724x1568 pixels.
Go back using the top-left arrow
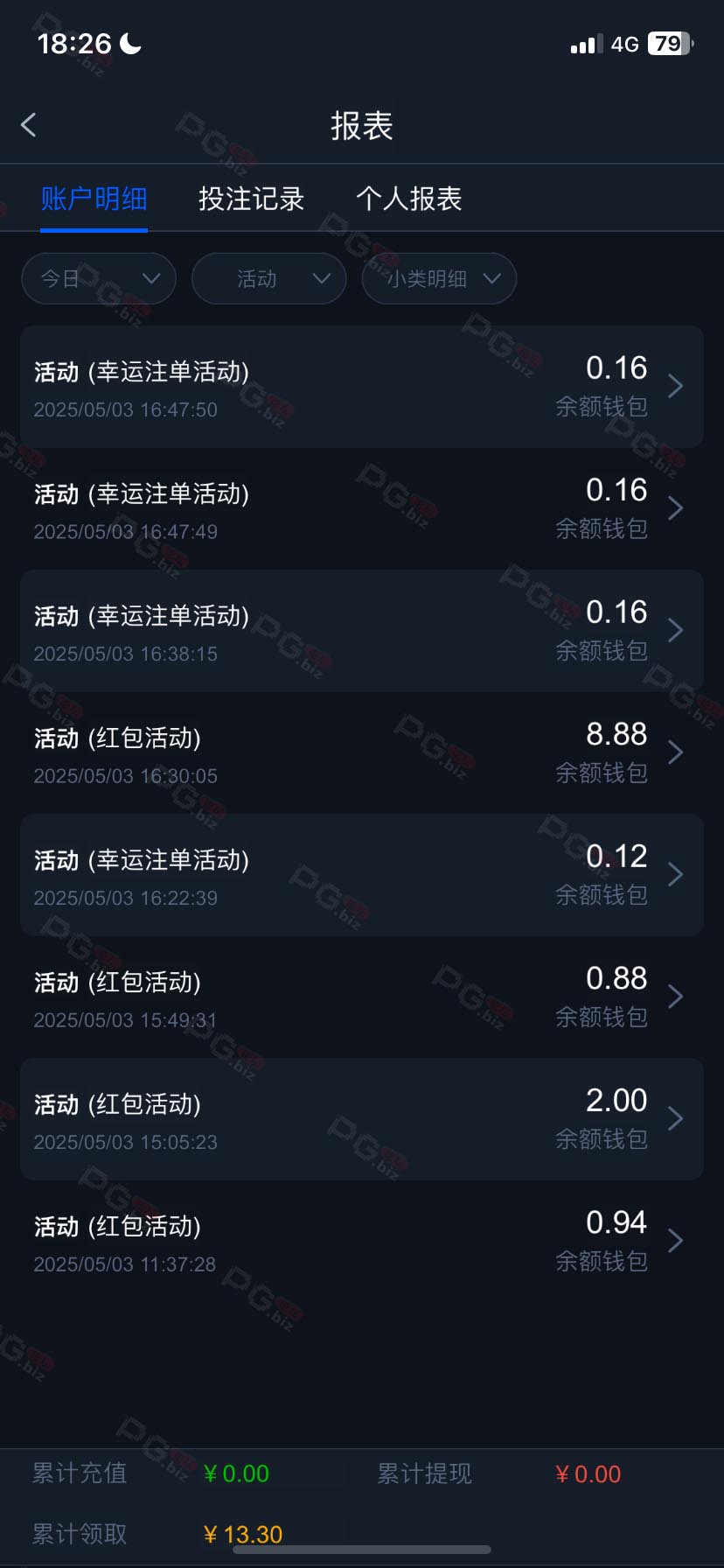click(29, 125)
